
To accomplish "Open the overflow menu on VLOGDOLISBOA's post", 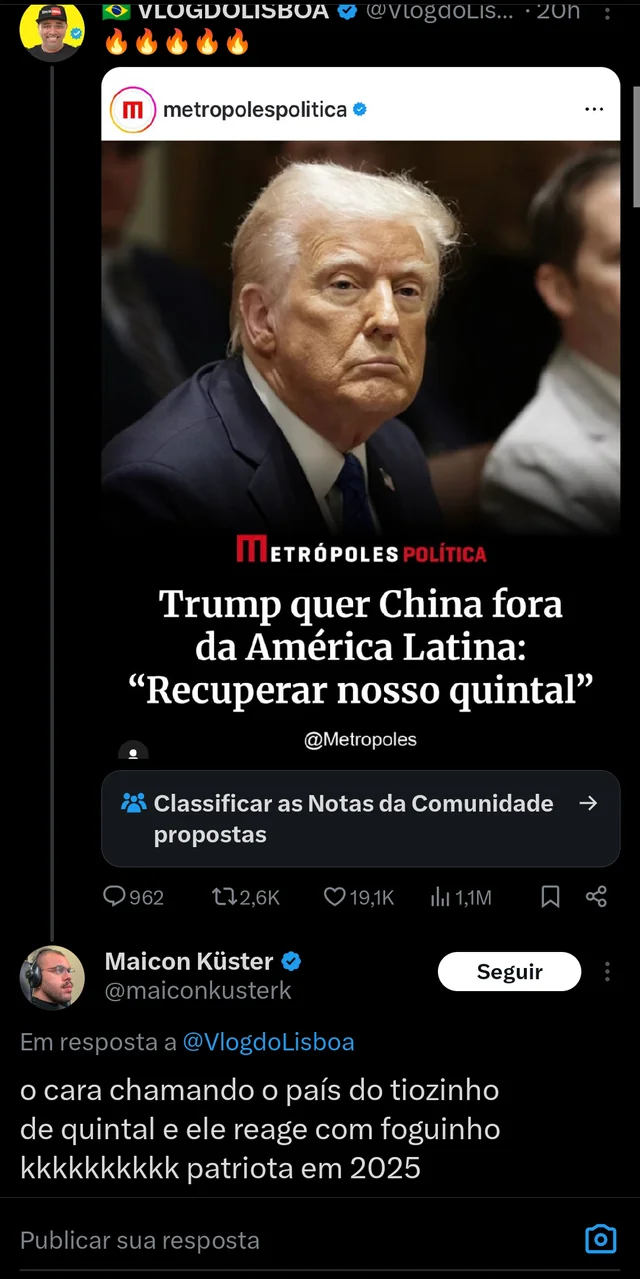I will coord(607,12).
